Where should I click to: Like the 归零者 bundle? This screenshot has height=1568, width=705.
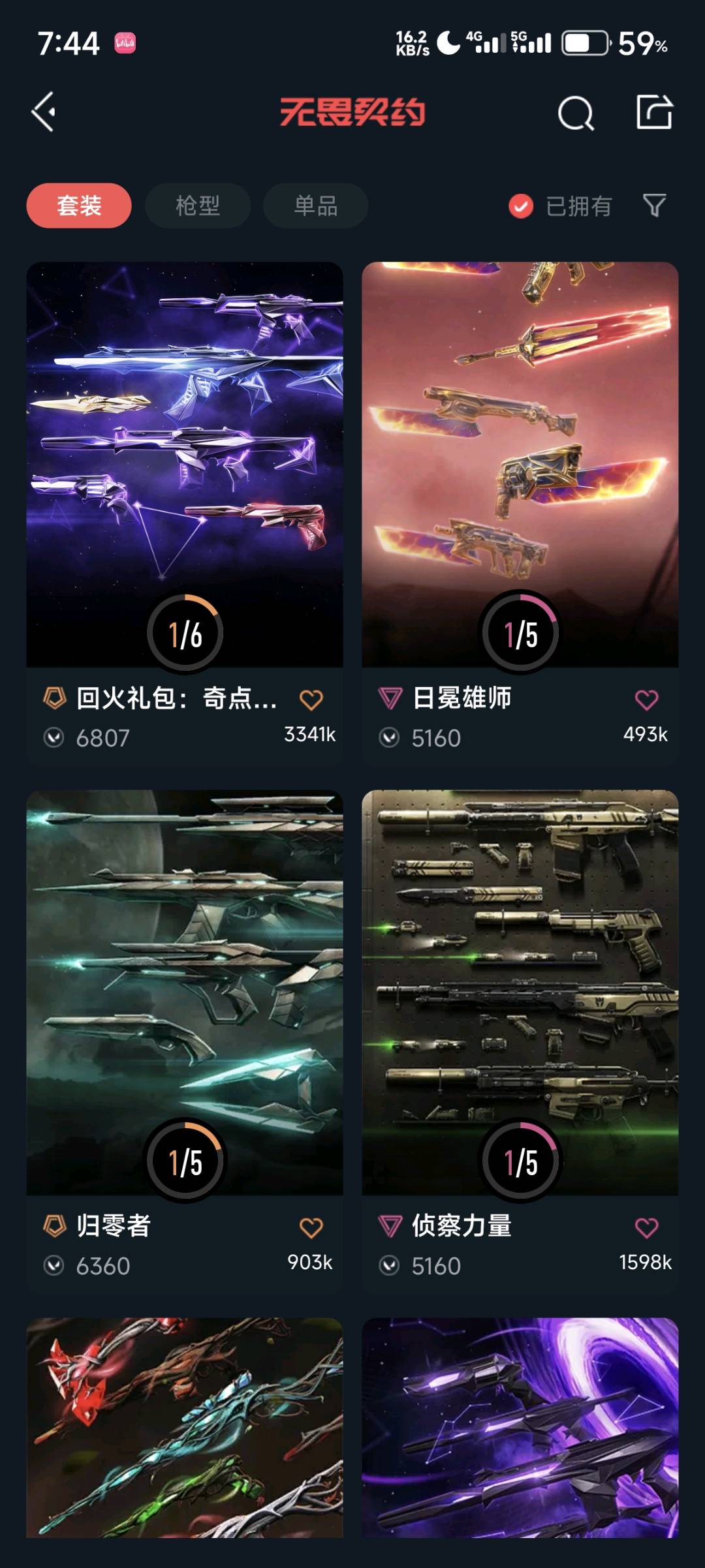[x=311, y=1228]
